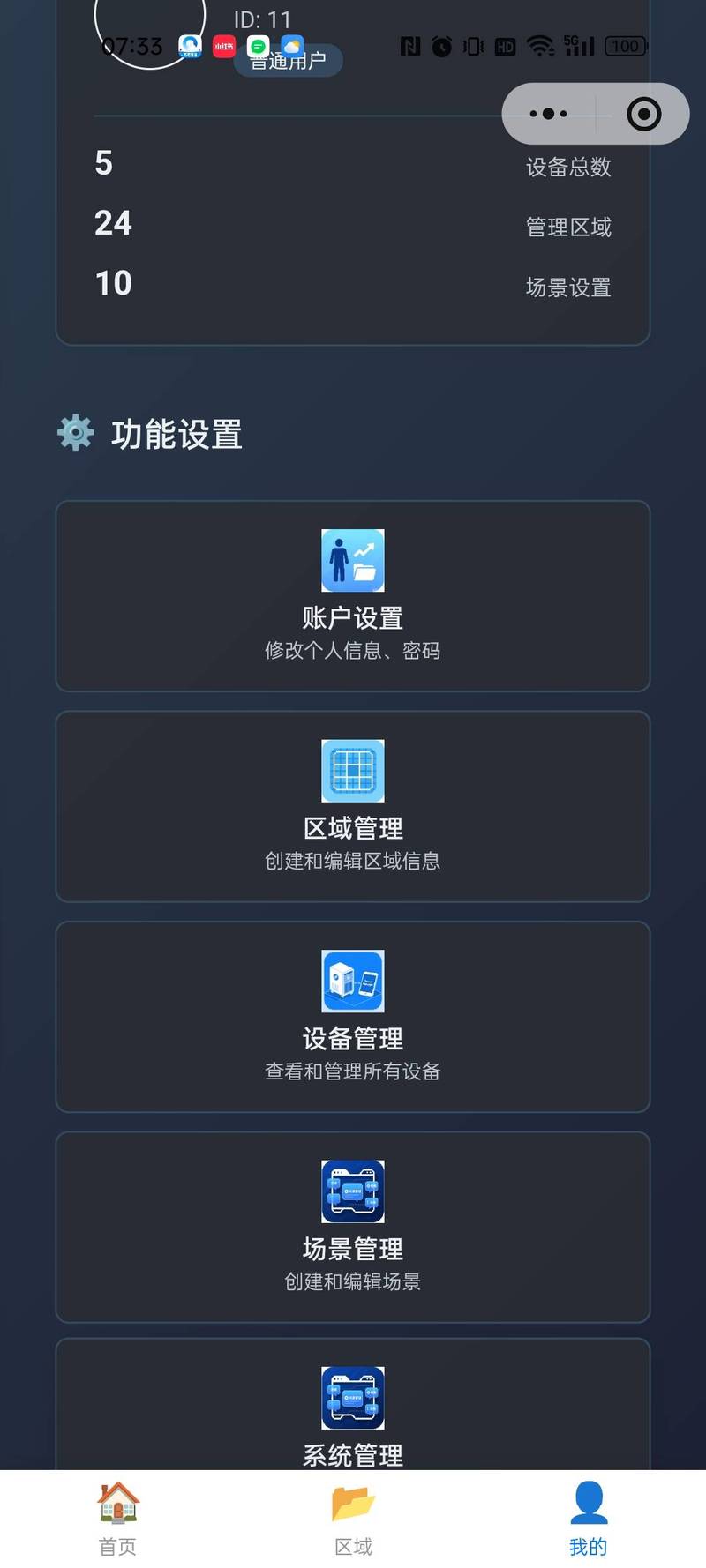The height and width of the screenshot is (1568, 706).
Task: Open the 系统管理 card
Action: pyautogui.click(x=353, y=1411)
